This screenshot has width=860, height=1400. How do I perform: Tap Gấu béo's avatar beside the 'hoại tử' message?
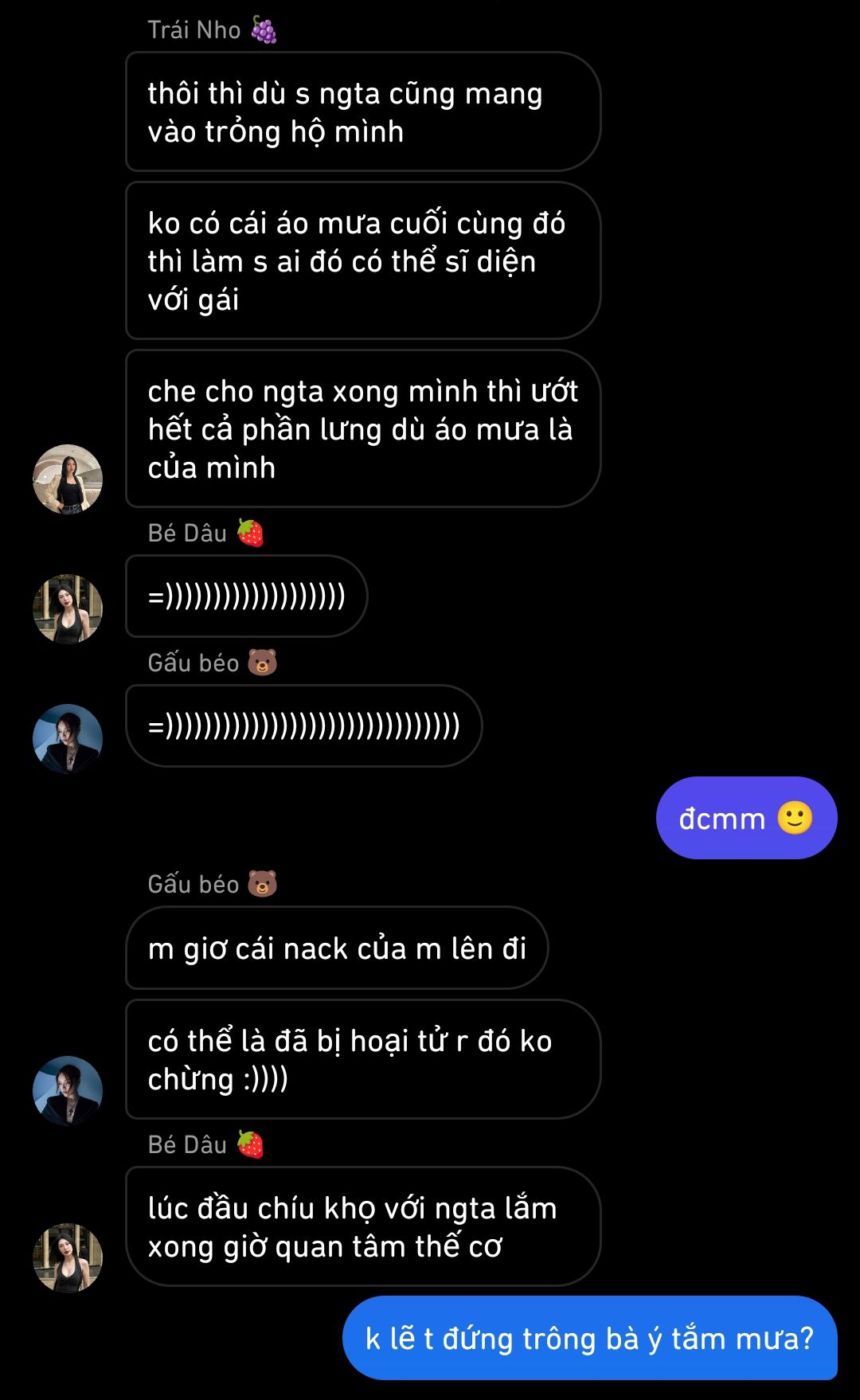point(68,1091)
